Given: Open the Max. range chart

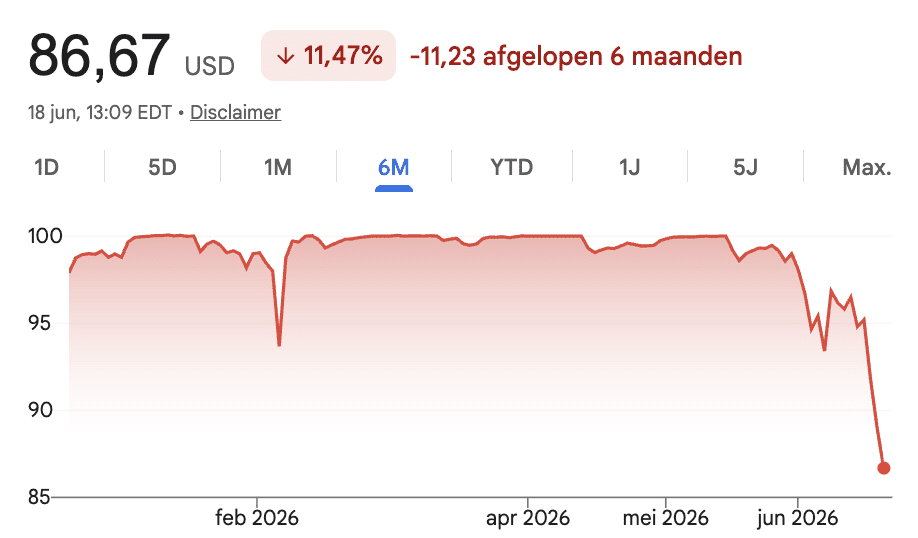Looking at the screenshot, I should (x=866, y=167).
